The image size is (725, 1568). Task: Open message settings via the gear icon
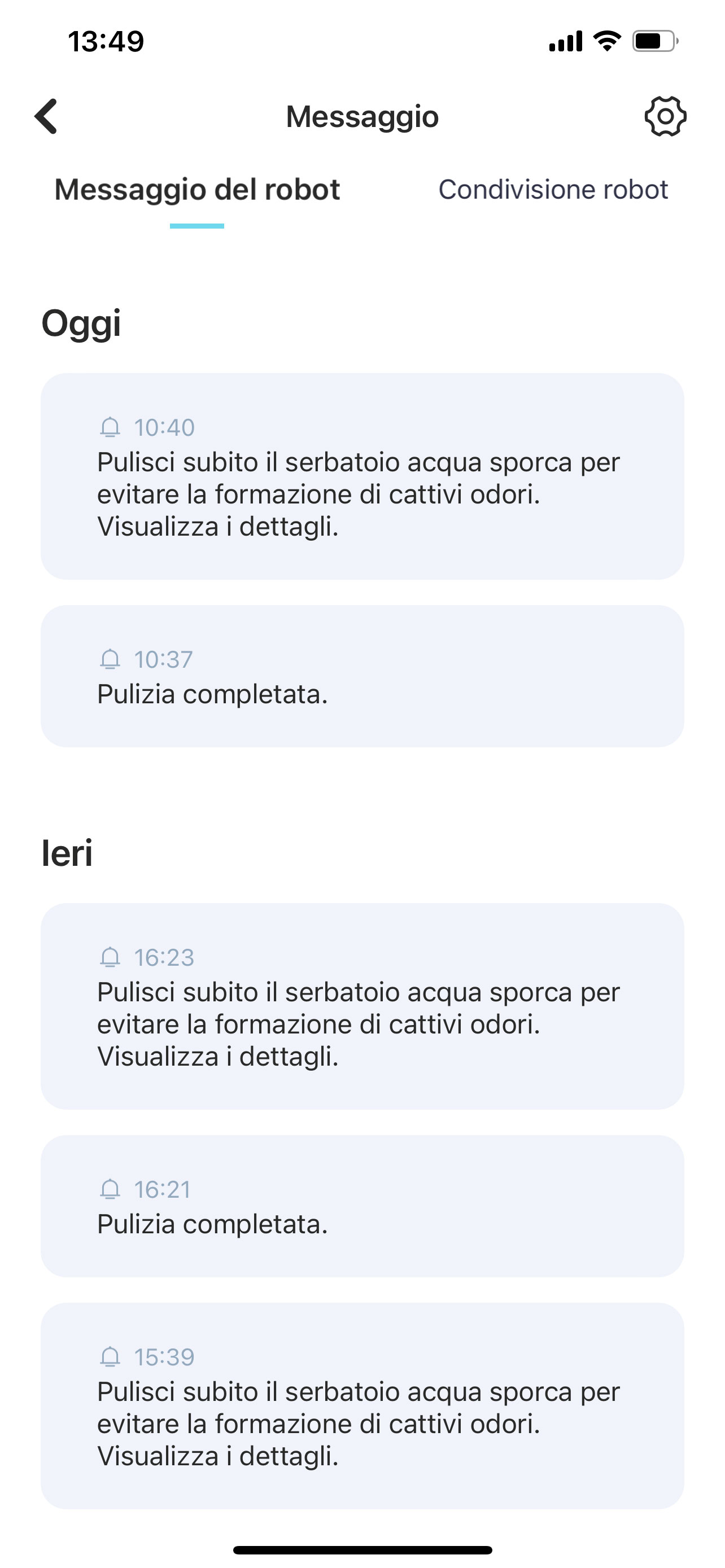(x=665, y=116)
